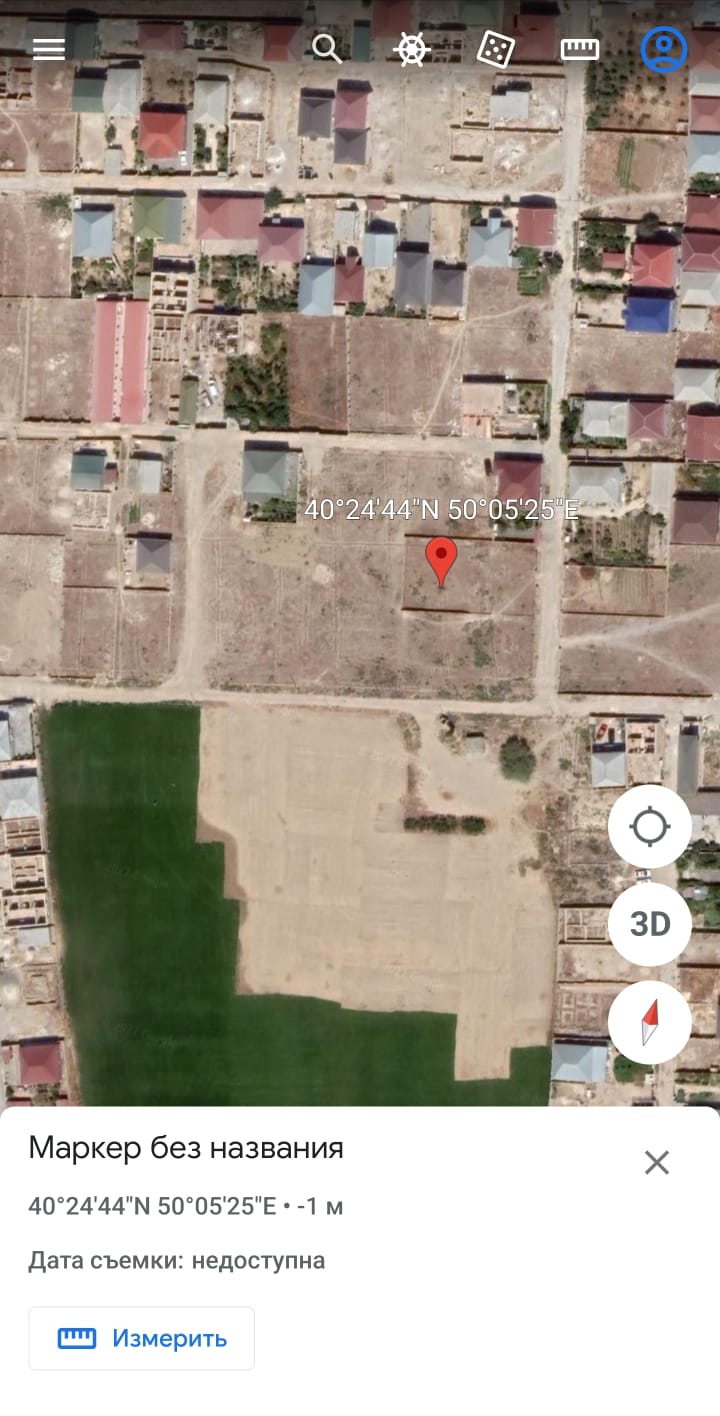Open the ruler measure tool in toolbar

point(580,49)
